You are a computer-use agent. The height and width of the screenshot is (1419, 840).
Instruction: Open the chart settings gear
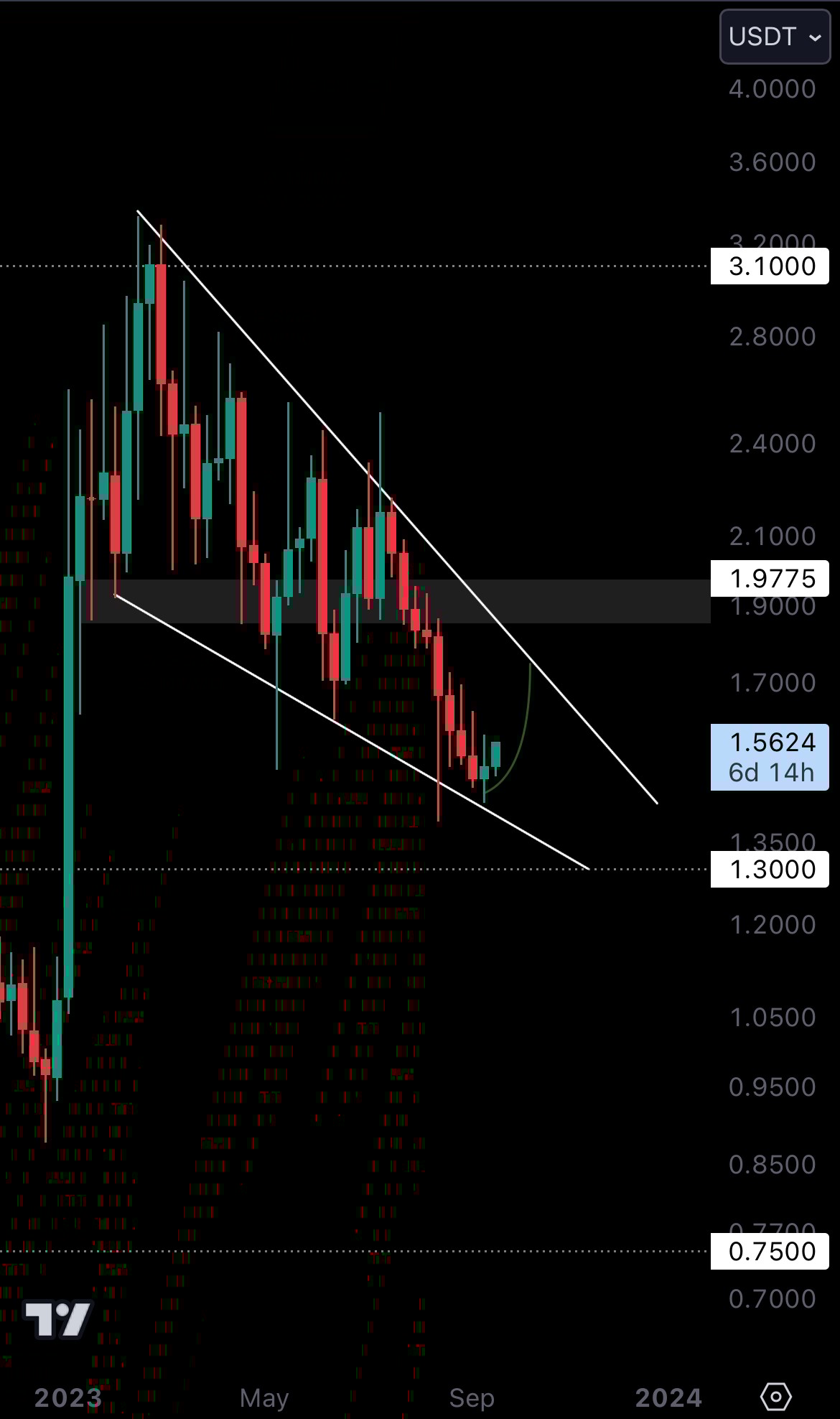[x=775, y=1397]
